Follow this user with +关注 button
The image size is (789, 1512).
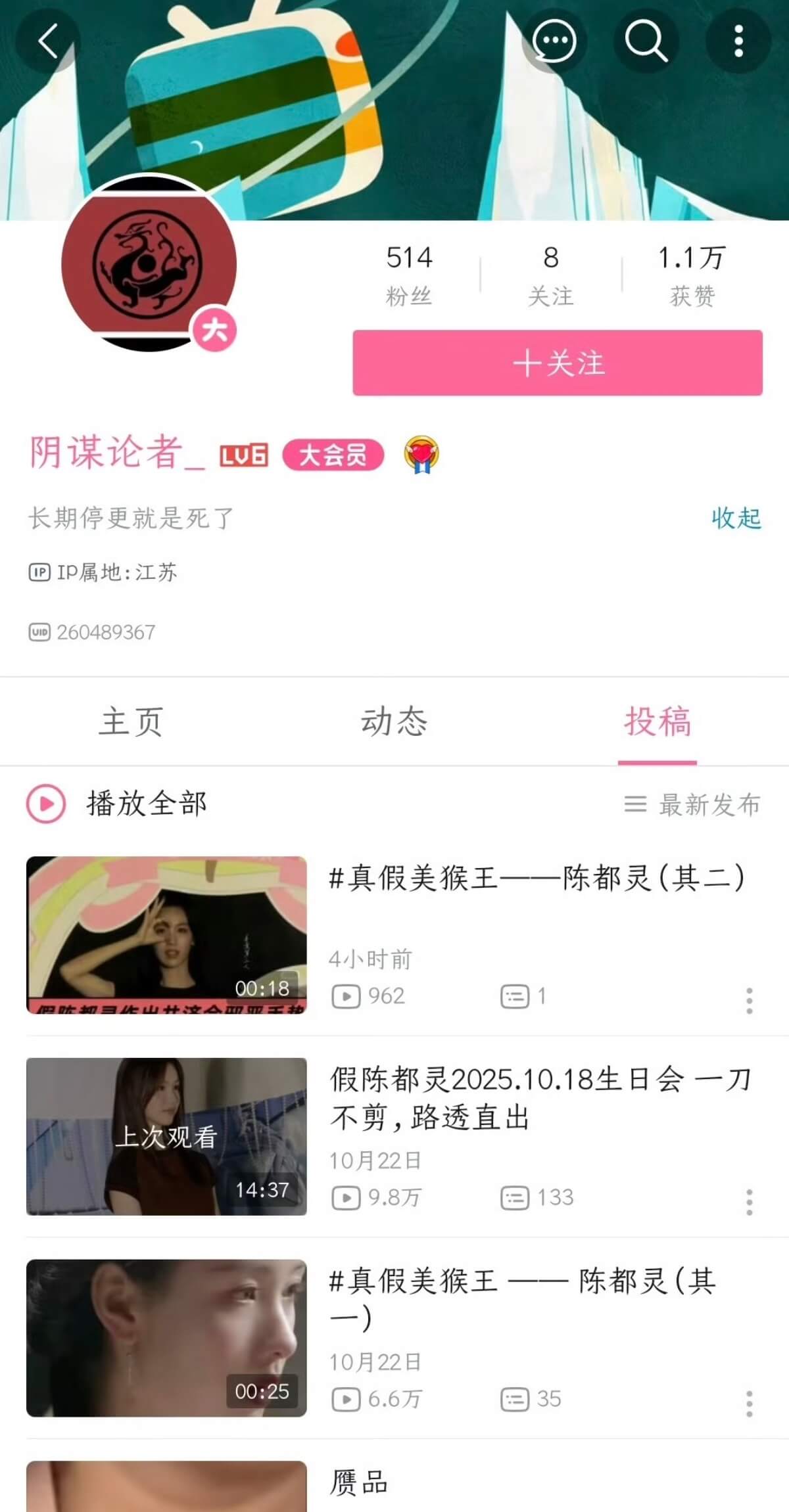pos(558,363)
